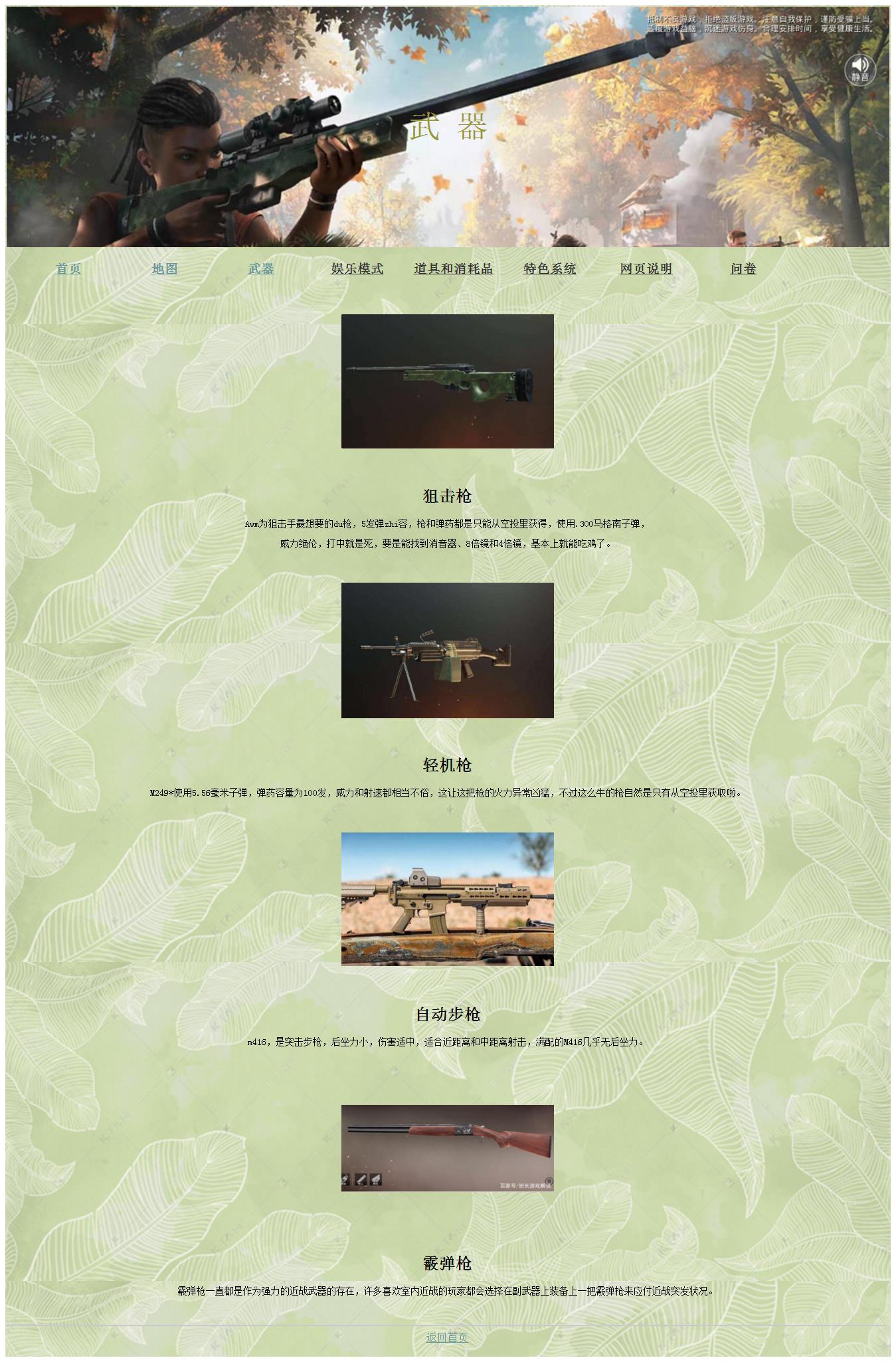Open the 问卷 link
Viewport: 896px width, 1362px height.
[x=743, y=268]
